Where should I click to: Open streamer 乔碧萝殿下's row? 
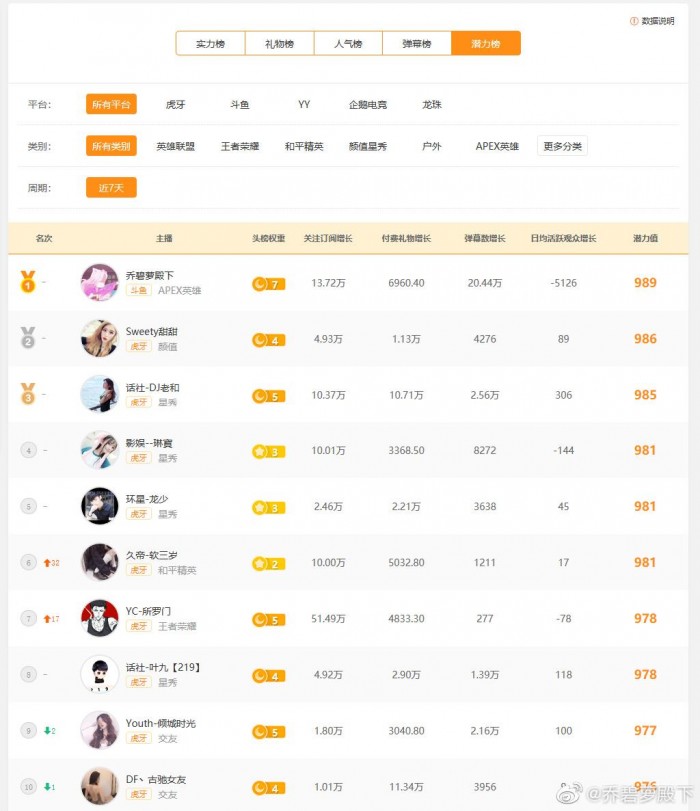pos(149,275)
